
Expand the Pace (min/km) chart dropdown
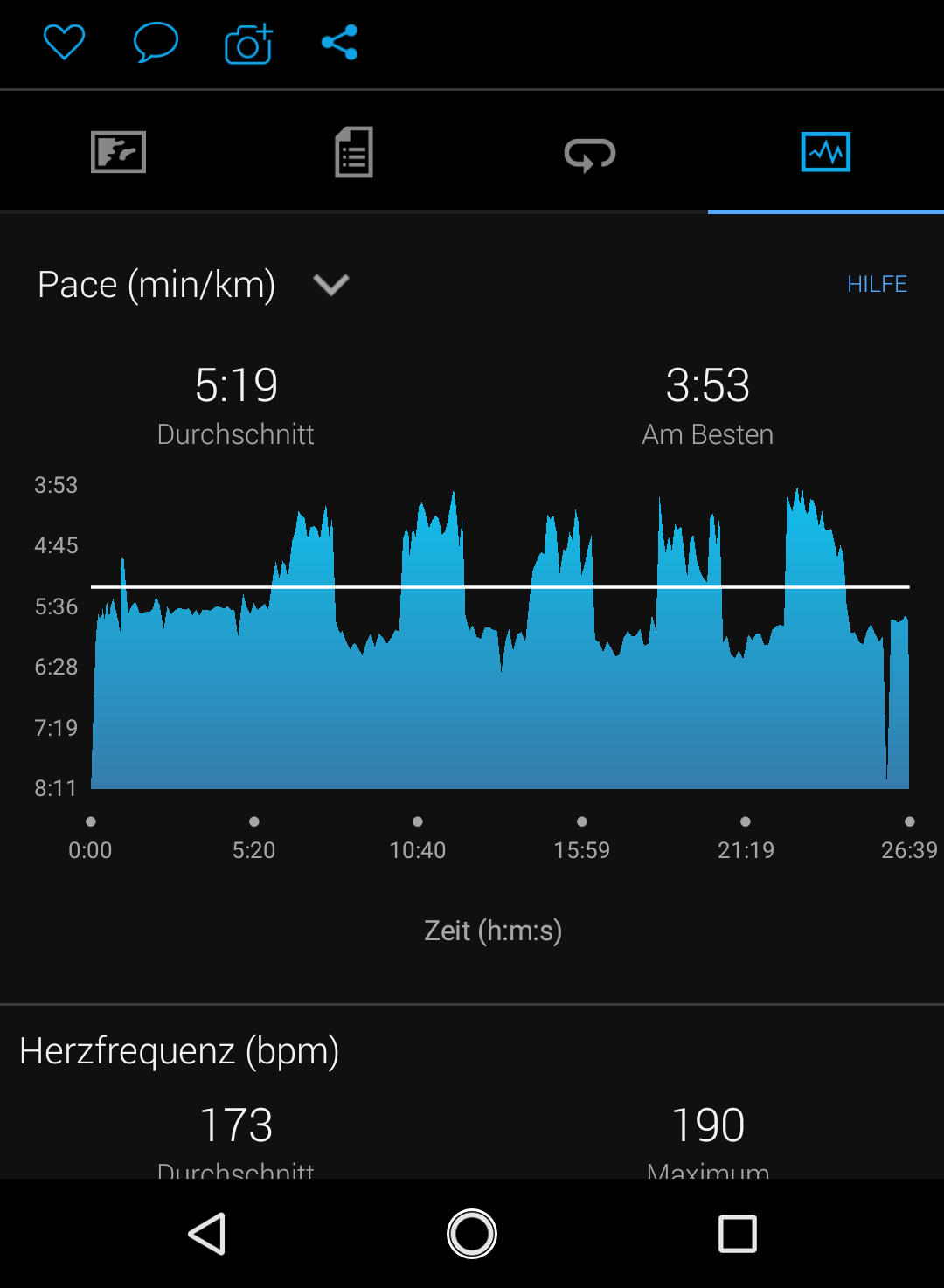point(330,284)
